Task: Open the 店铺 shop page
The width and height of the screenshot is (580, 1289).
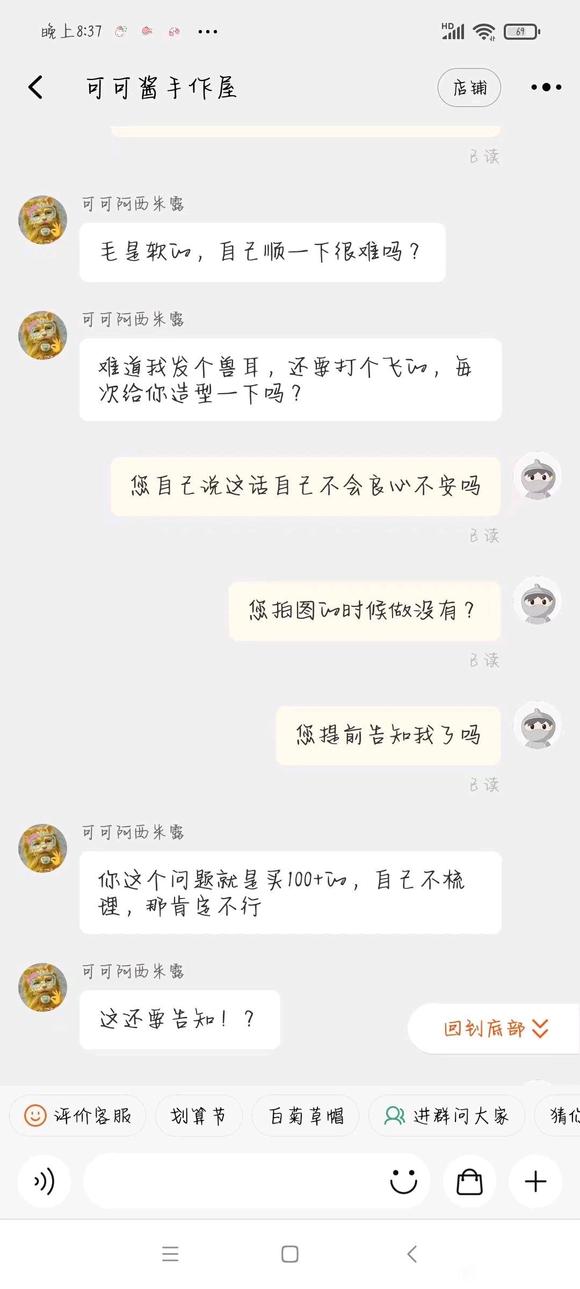Action: point(469,88)
